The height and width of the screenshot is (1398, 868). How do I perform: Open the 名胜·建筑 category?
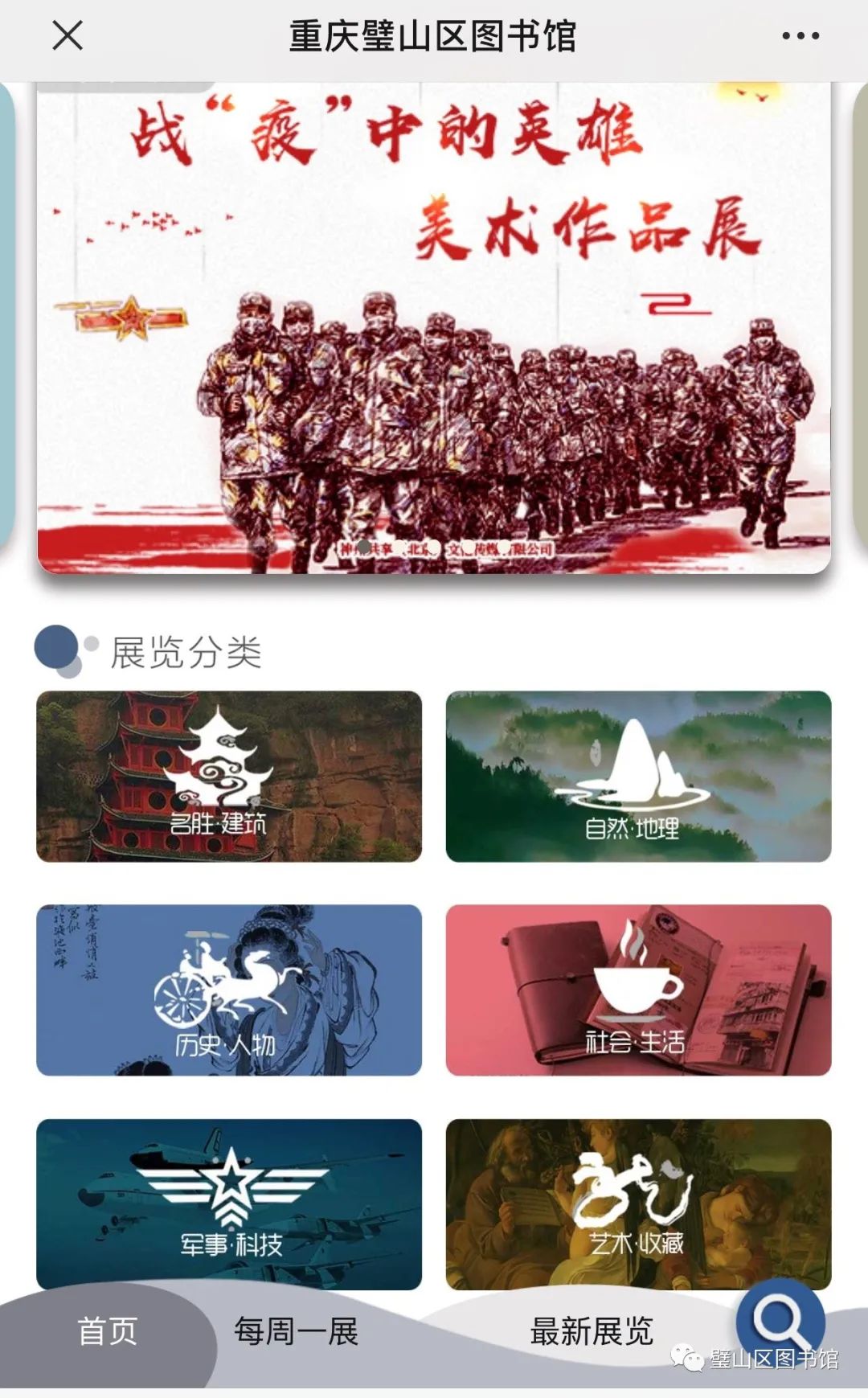(x=229, y=777)
